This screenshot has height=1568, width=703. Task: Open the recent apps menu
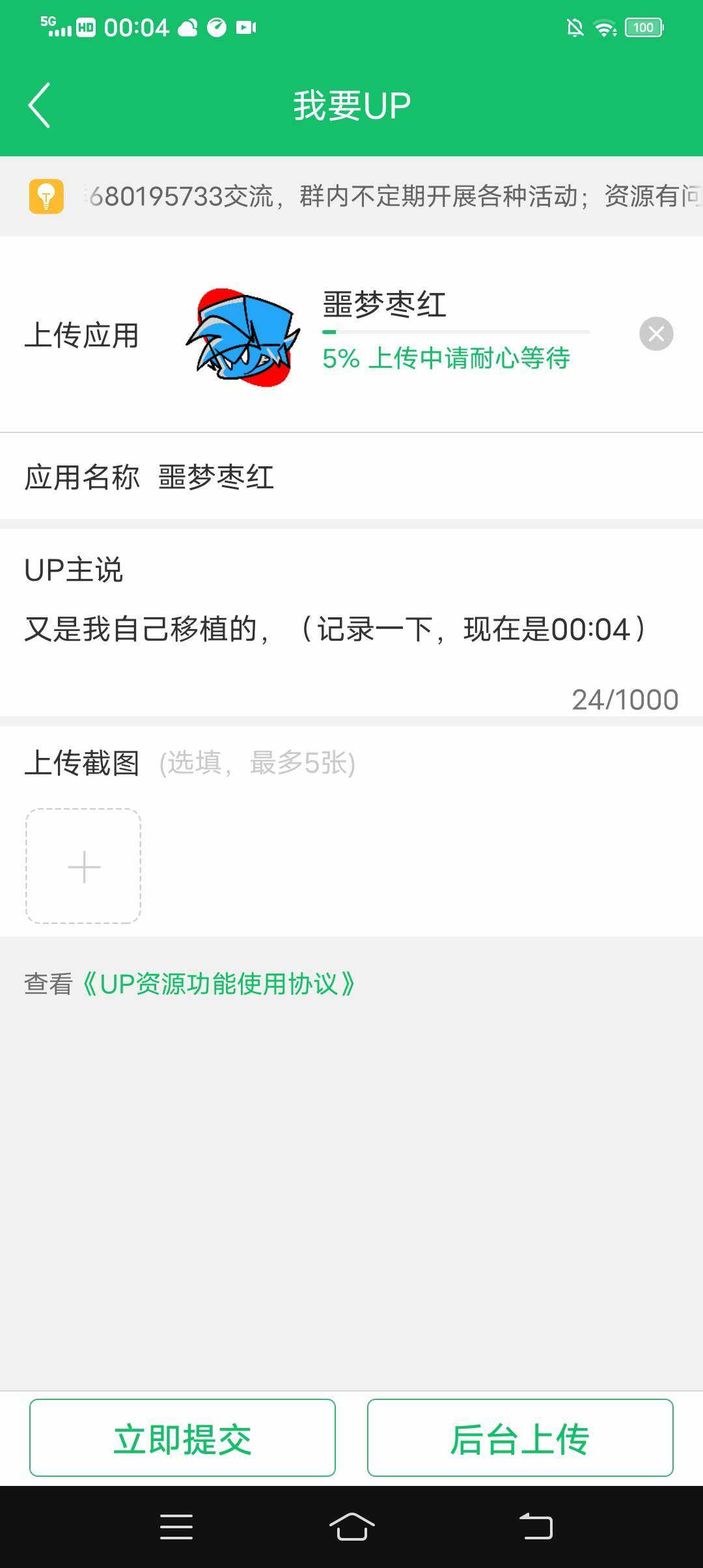176,1526
